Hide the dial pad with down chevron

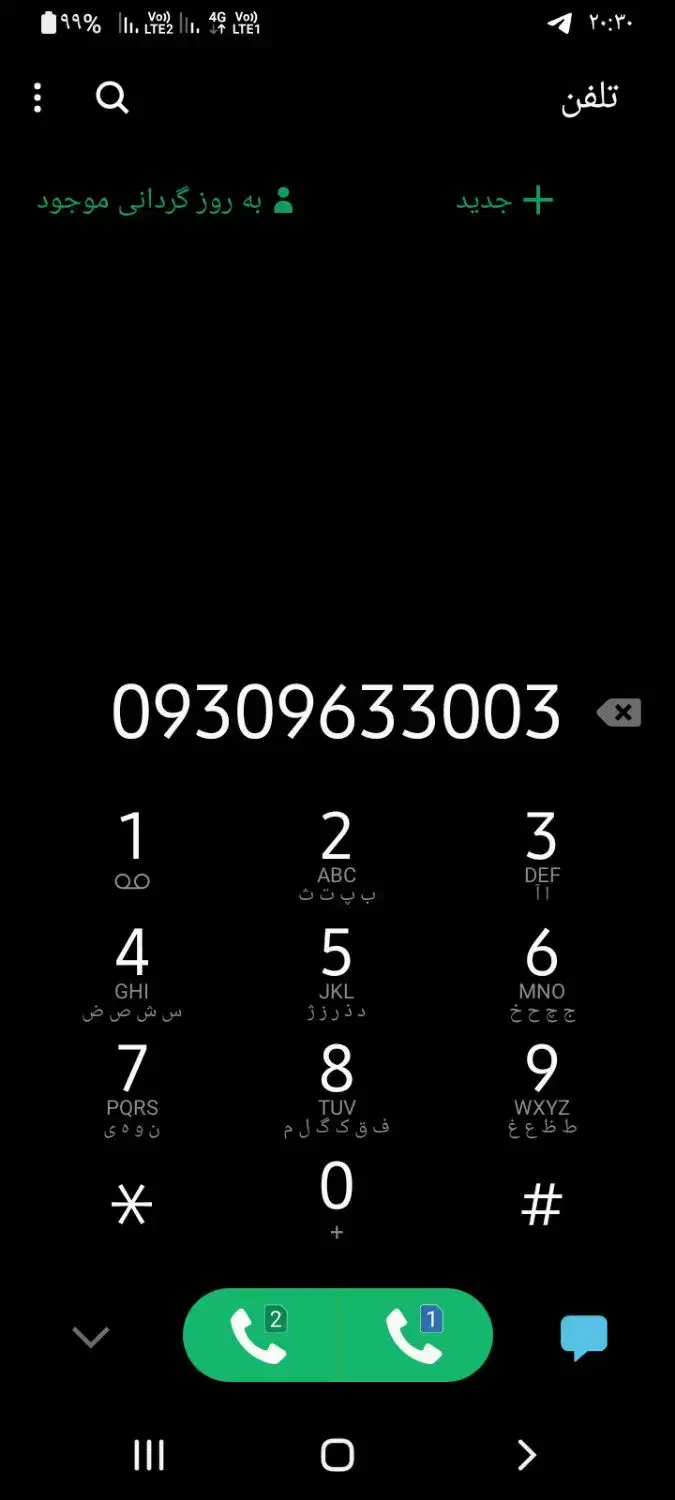coord(91,1337)
